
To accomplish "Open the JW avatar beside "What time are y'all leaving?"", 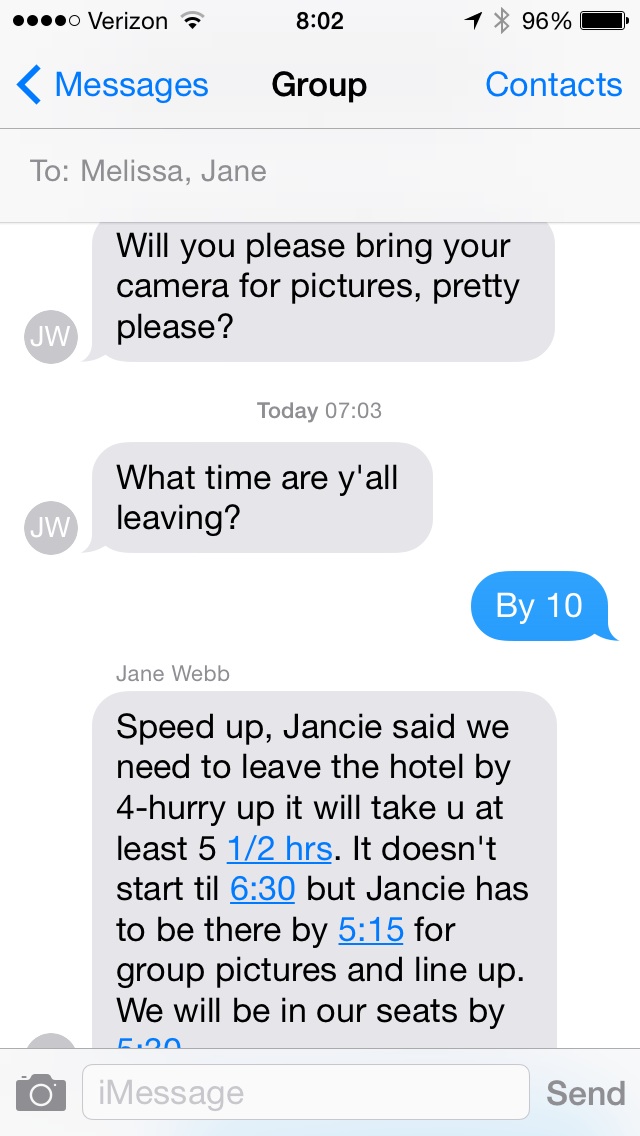I will point(50,526).
